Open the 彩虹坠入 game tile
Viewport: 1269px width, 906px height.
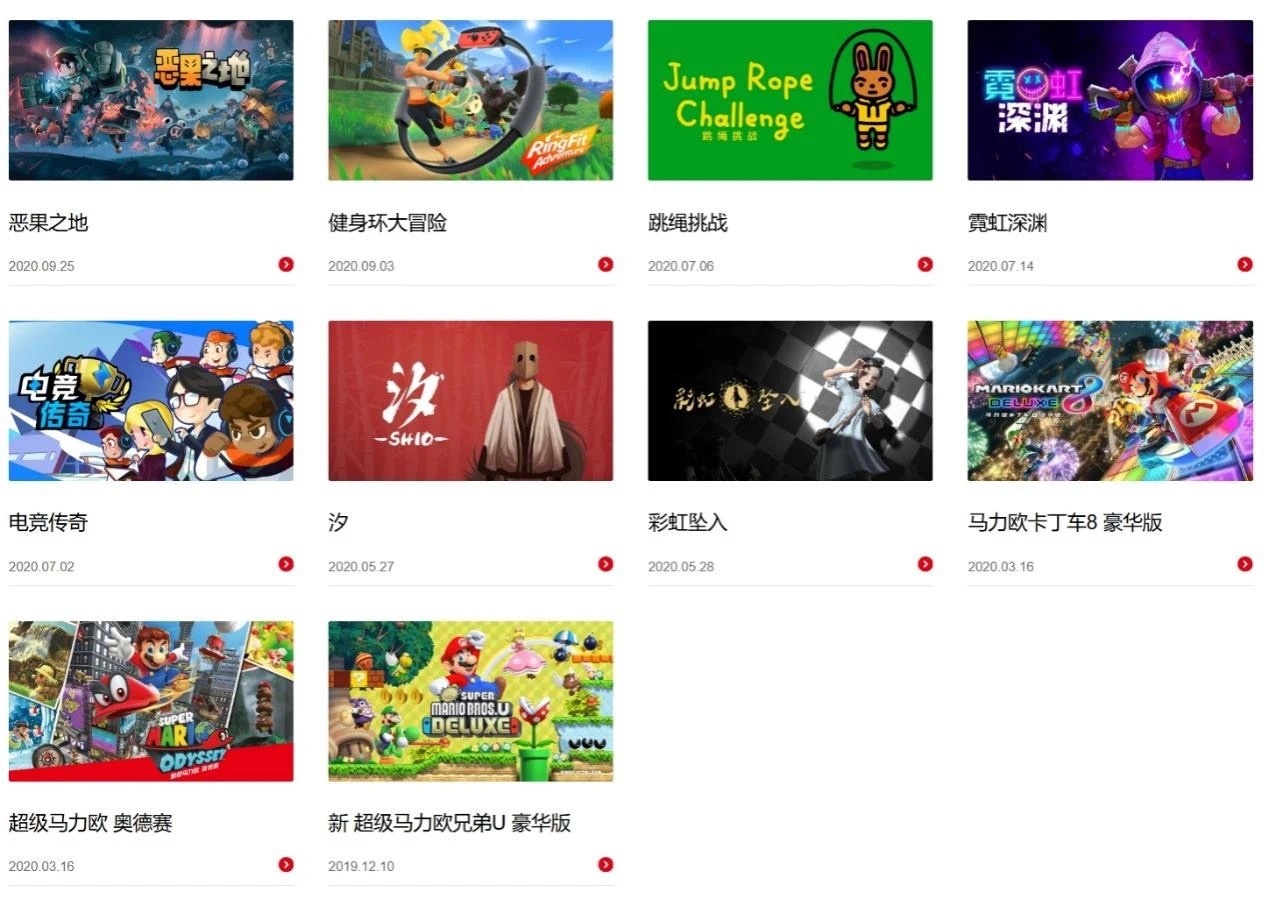pos(790,400)
